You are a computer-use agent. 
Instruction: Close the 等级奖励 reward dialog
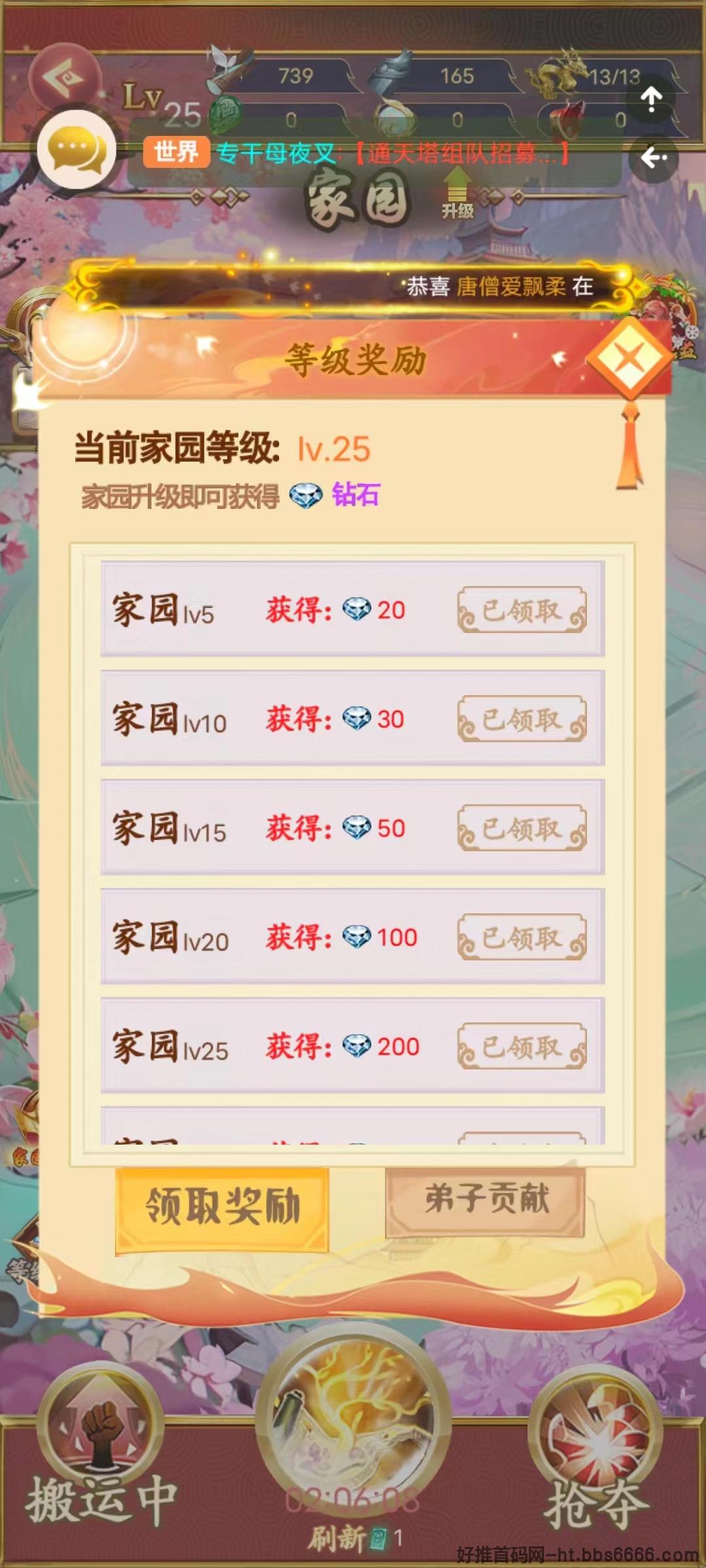point(630,359)
